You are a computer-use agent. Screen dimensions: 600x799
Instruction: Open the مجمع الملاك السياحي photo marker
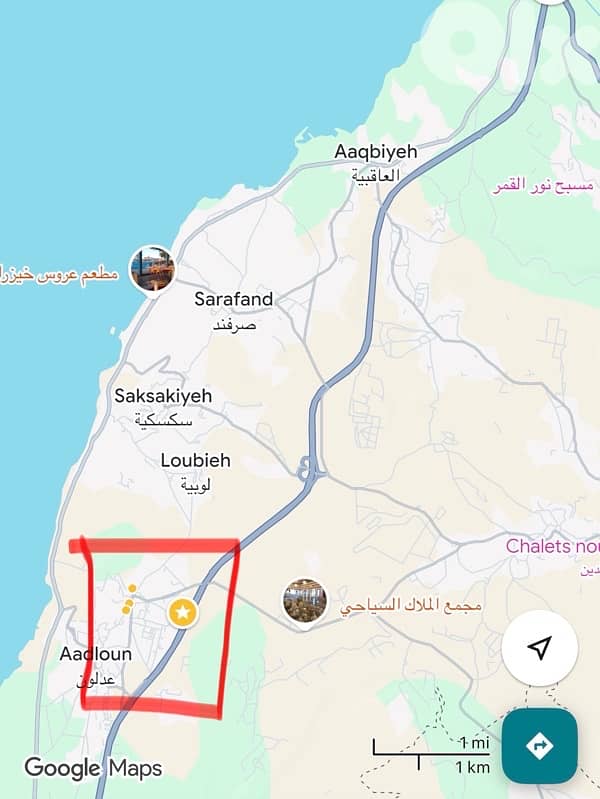click(304, 602)
